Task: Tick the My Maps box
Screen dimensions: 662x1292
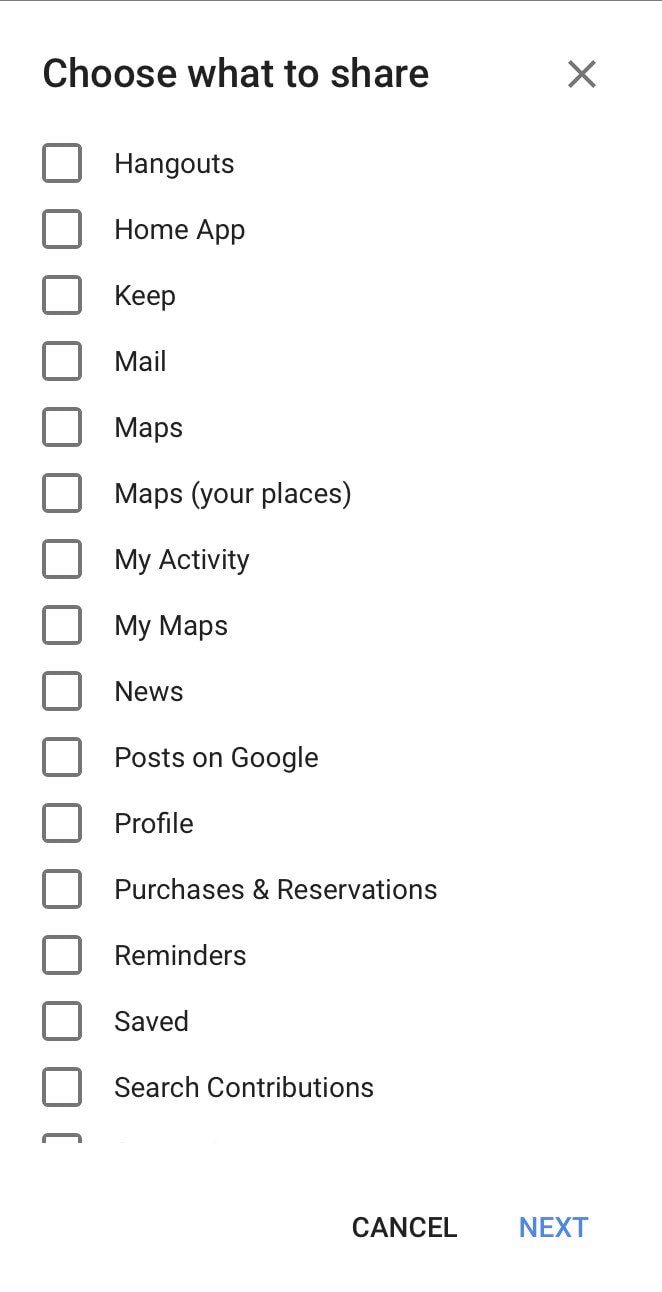Action: click(62, 626)
